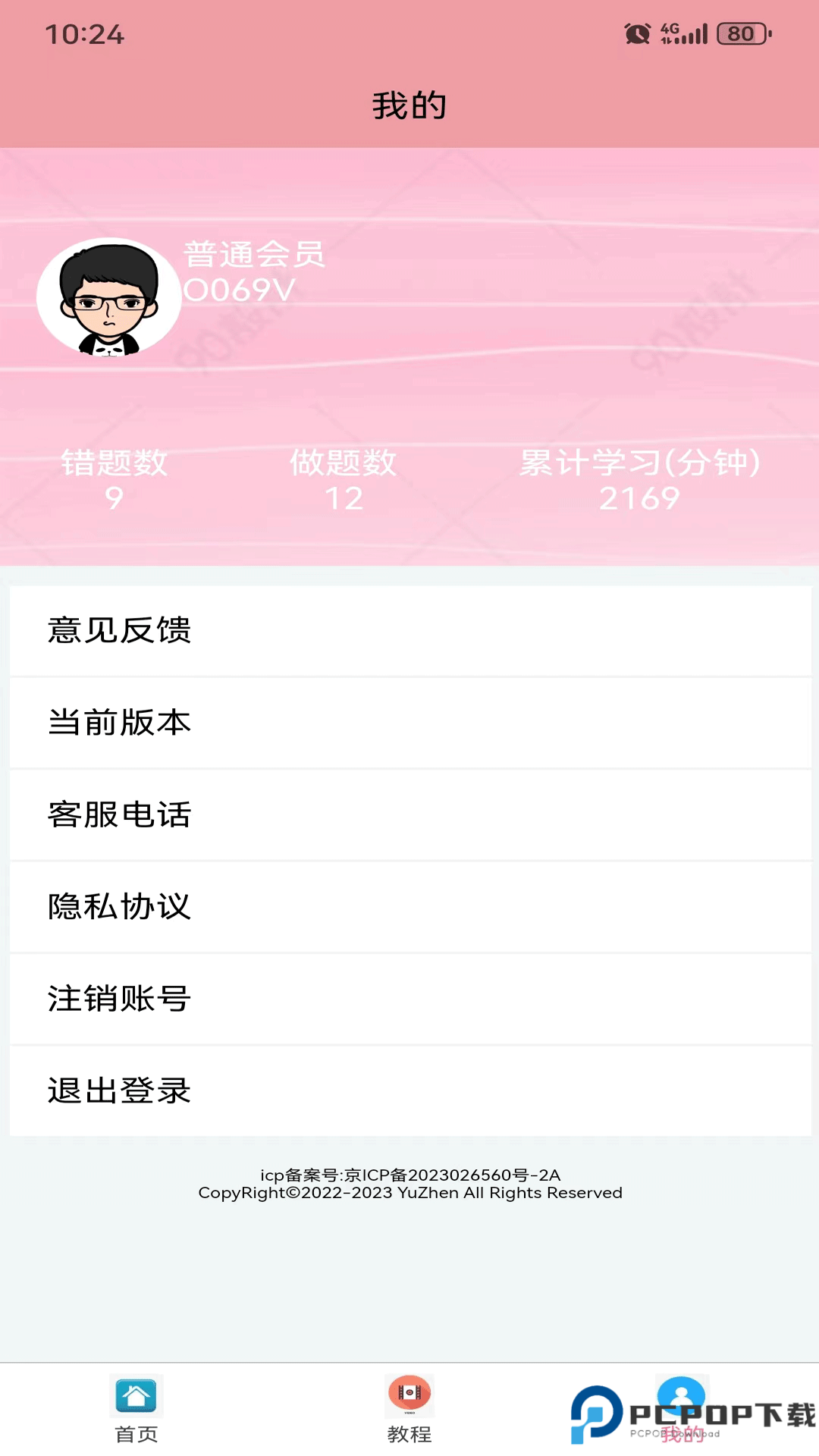Screen dimensions: 819x1456
Task: Tap the status bar clock showing 10:24
Action: pos(85,33)
